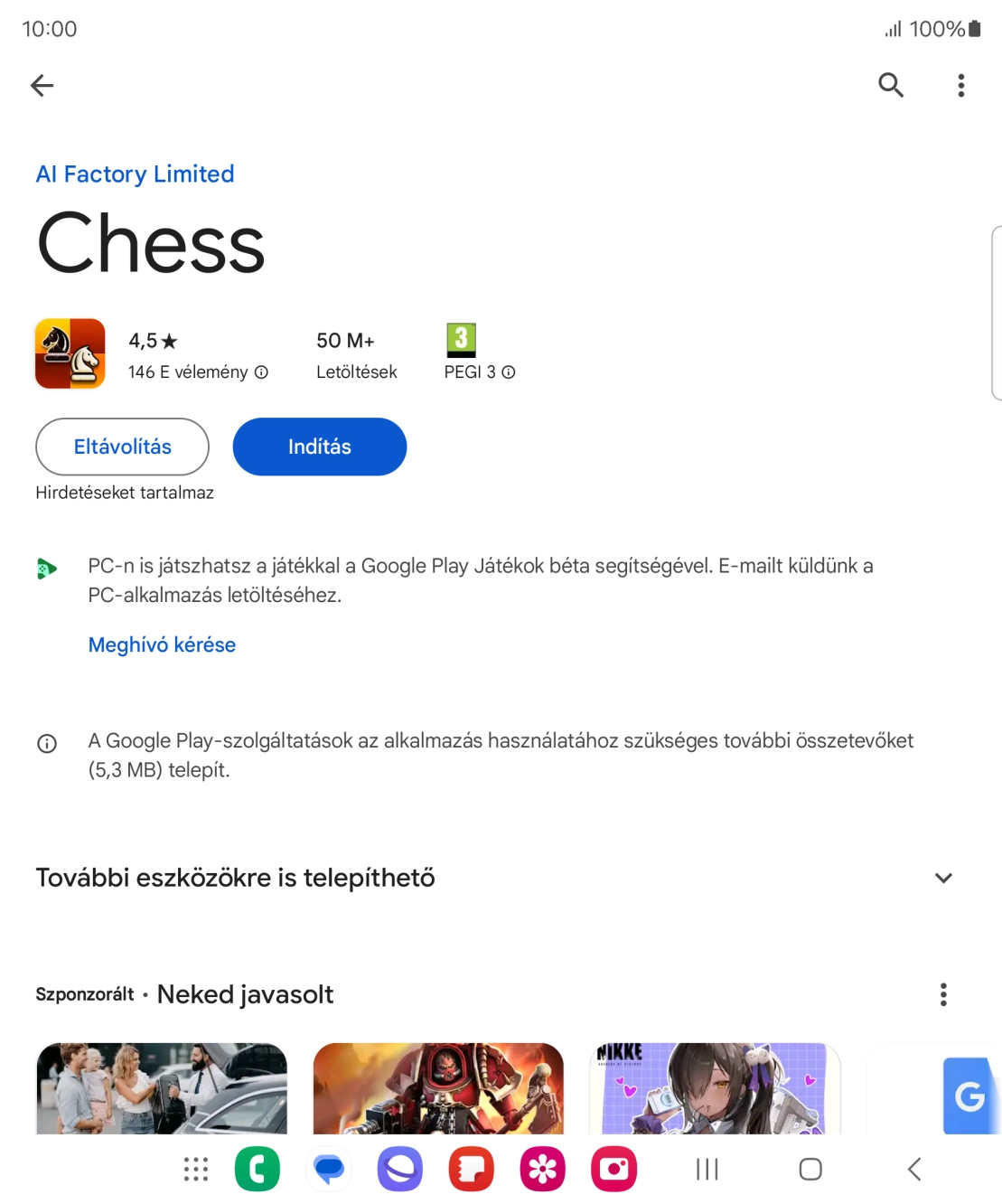Screen dimensions: 1002x1204
Task: Go back with the top-left arrow
Action: coord(42,85)
